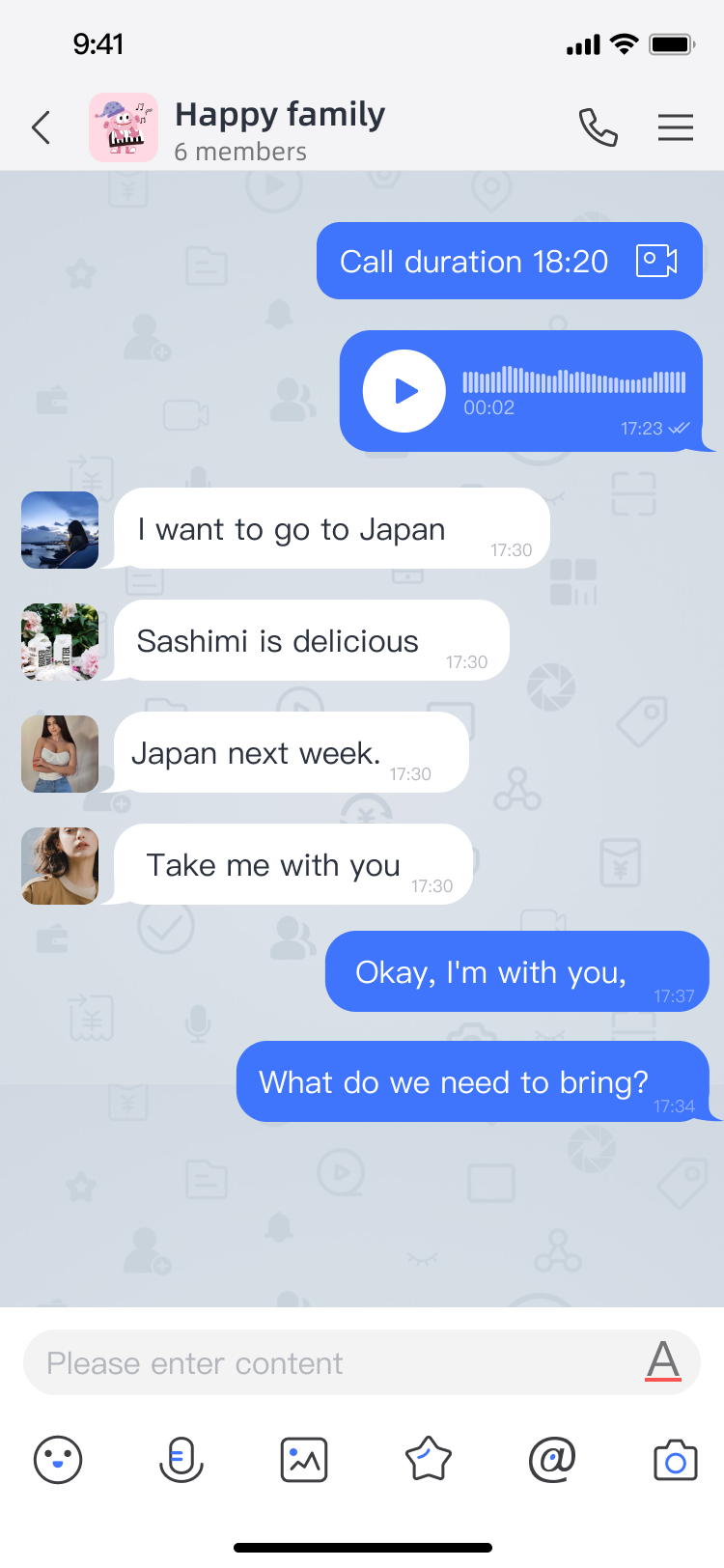Mention a member with the @ icon

coord(552,1459)
